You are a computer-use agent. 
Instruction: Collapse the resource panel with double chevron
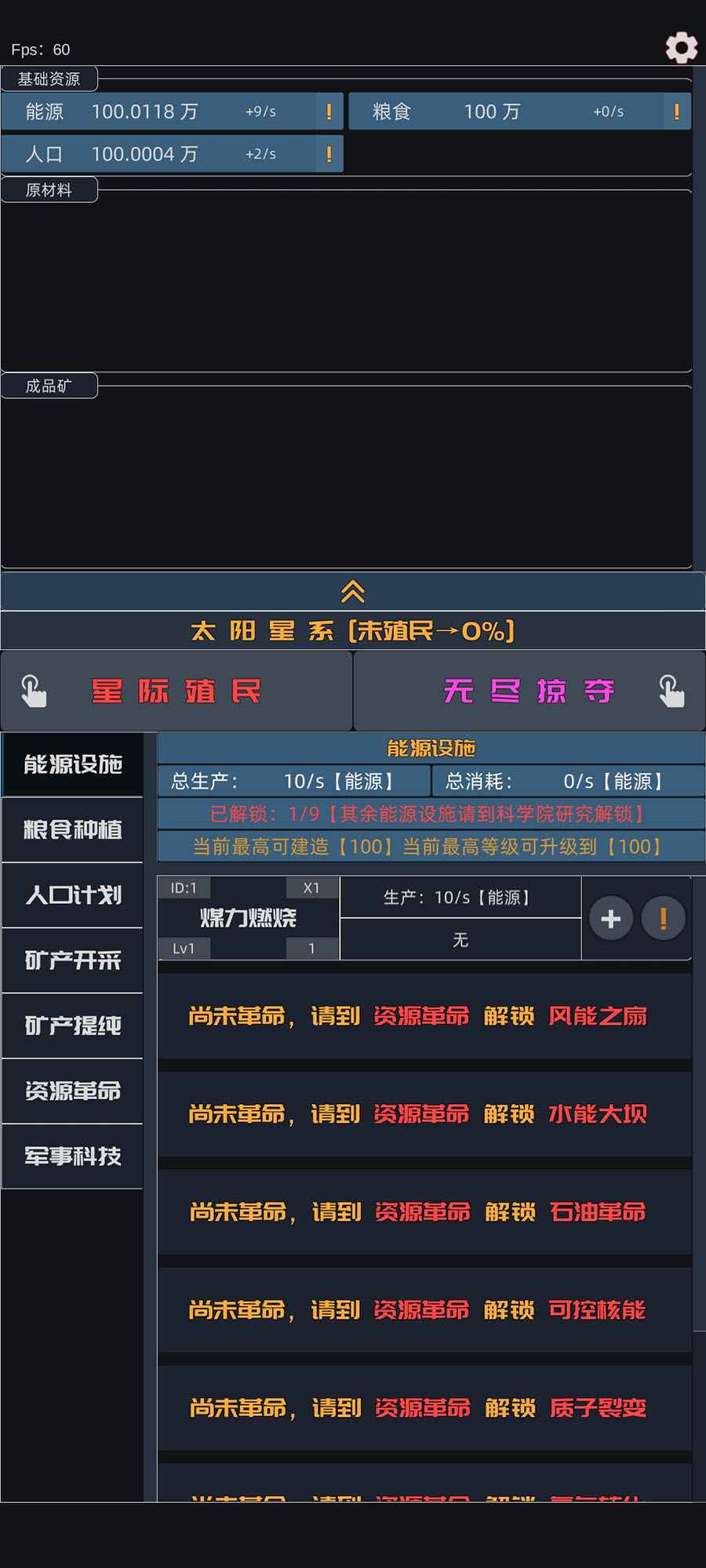pyautogui.click(x=353, y=592)
